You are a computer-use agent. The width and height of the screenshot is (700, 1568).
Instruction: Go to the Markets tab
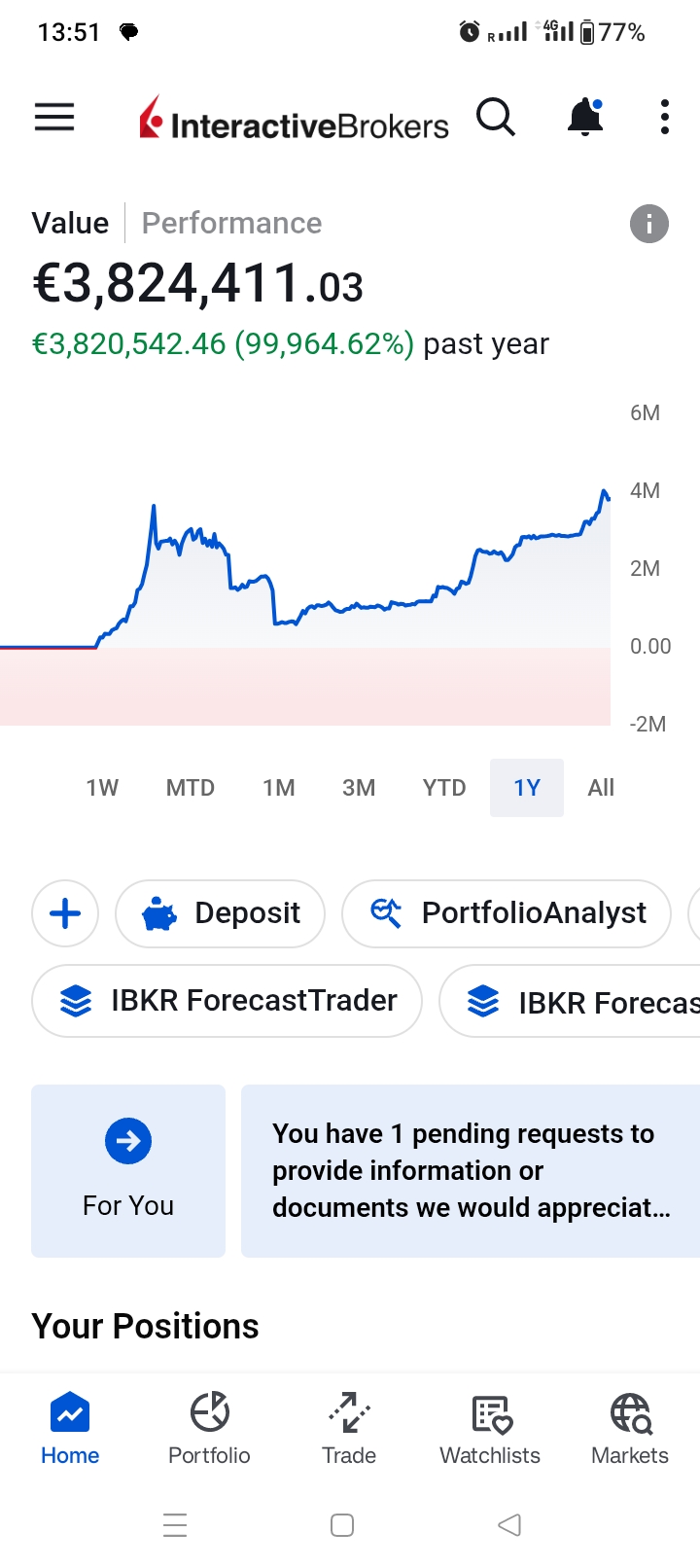[630, 1428]
